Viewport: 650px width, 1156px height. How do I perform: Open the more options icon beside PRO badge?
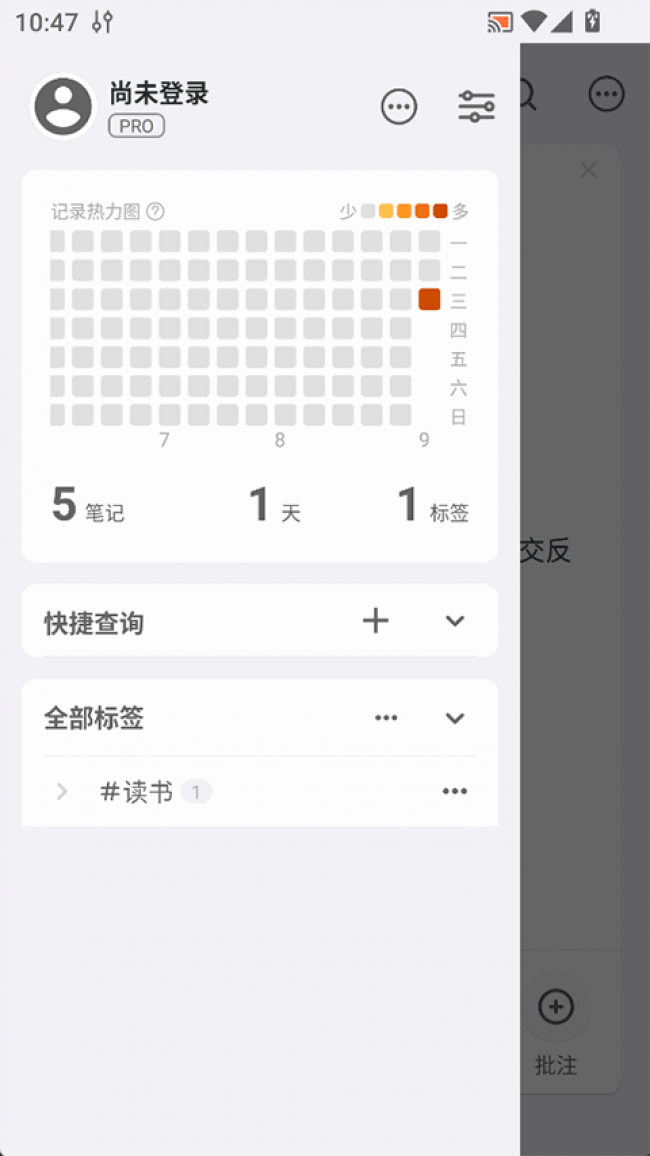click(399, 106)
